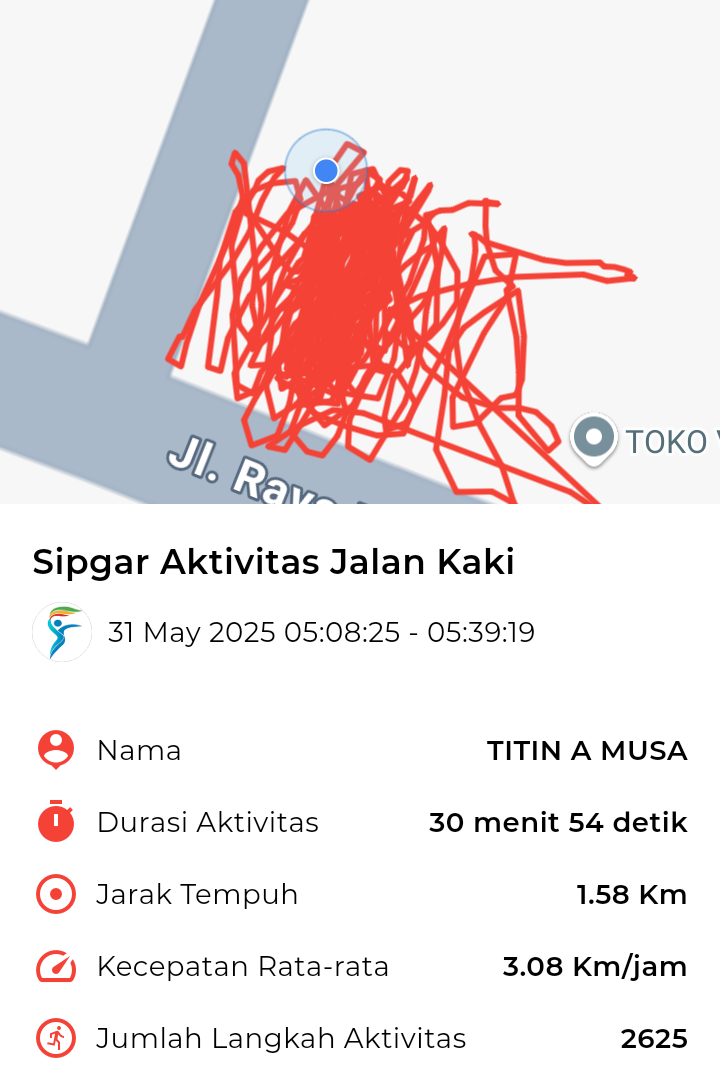The image size is (720, 1088).
Task: Select the walking-person icon beside Jumlah Langkah Aktivitas
Action: pos(55,1038)
